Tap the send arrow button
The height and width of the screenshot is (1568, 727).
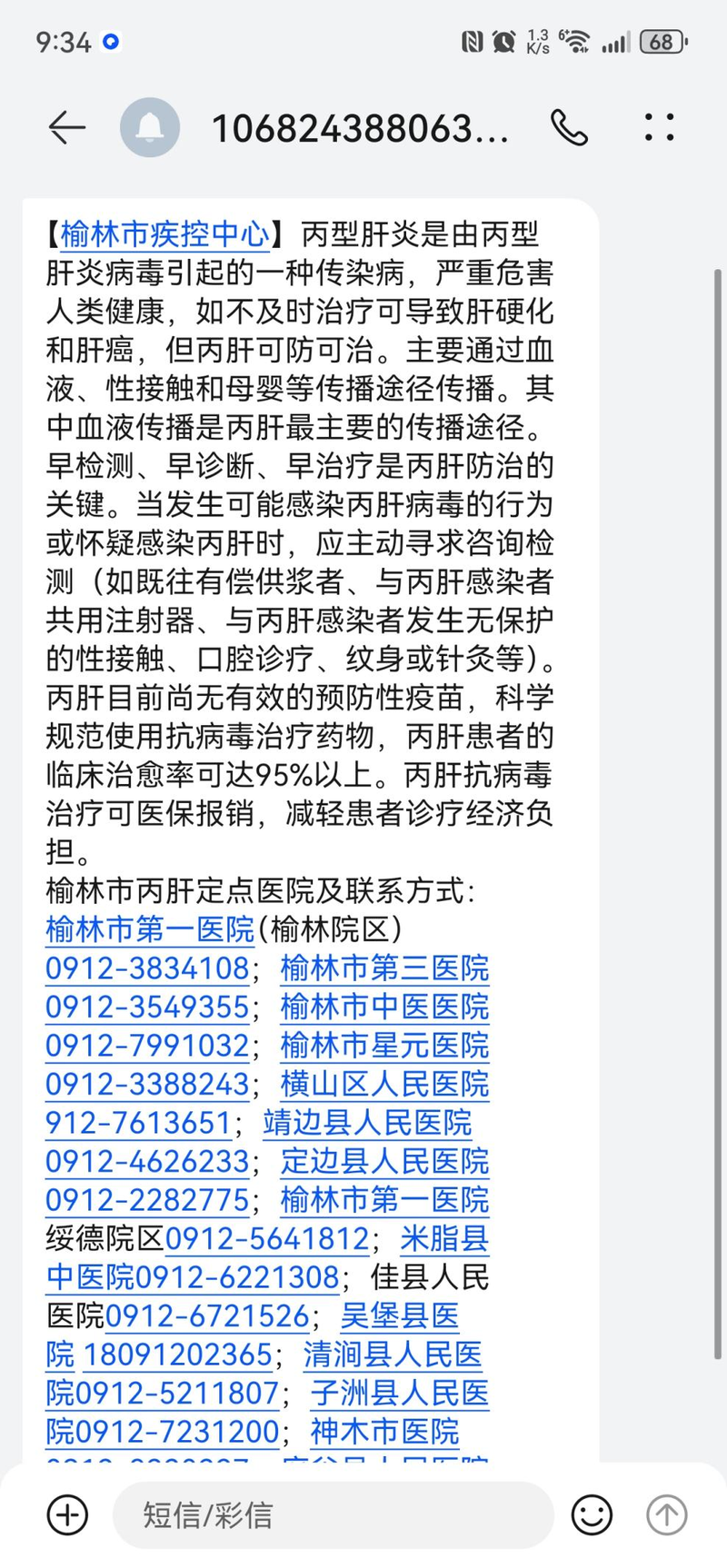[666, 1514]
